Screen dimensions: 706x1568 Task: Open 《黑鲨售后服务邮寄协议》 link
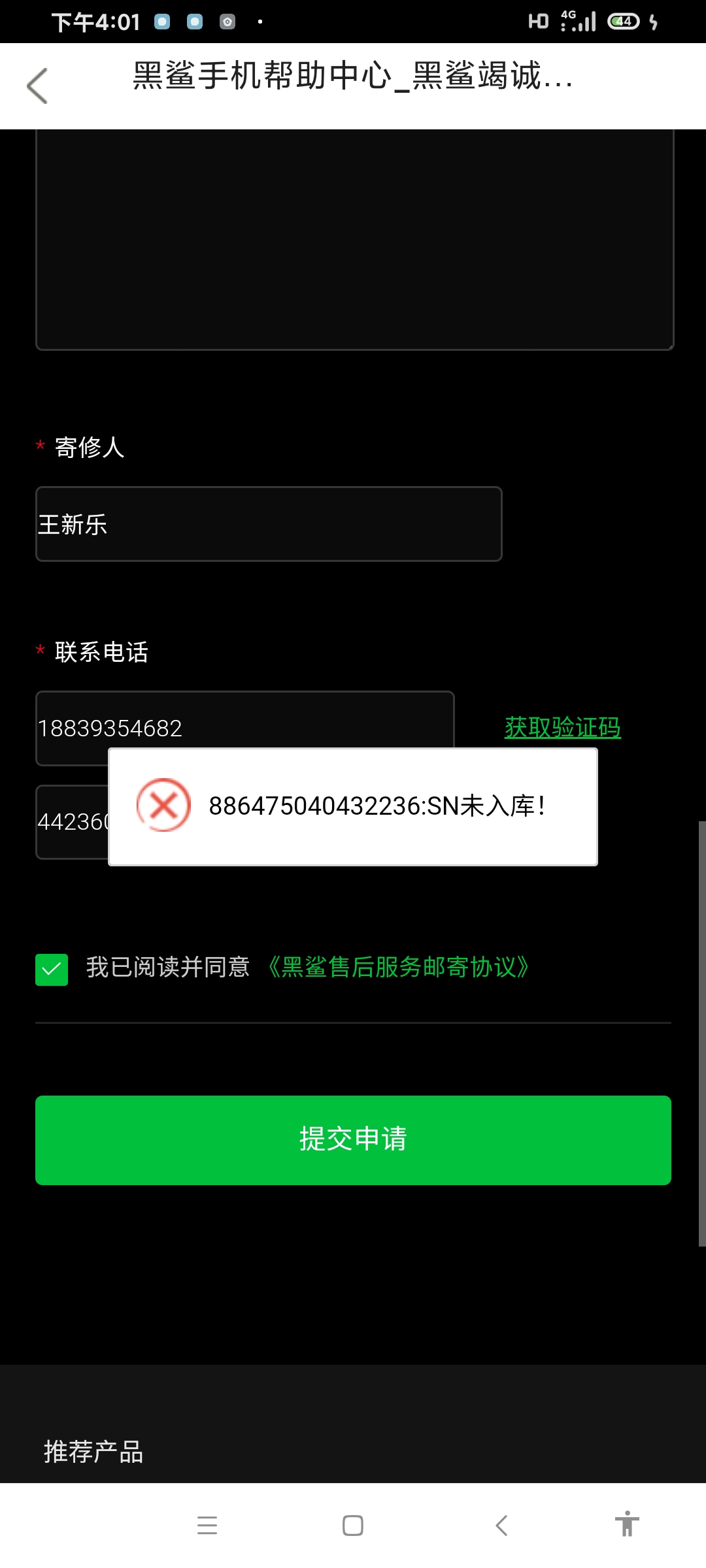[x=399, y=968]
